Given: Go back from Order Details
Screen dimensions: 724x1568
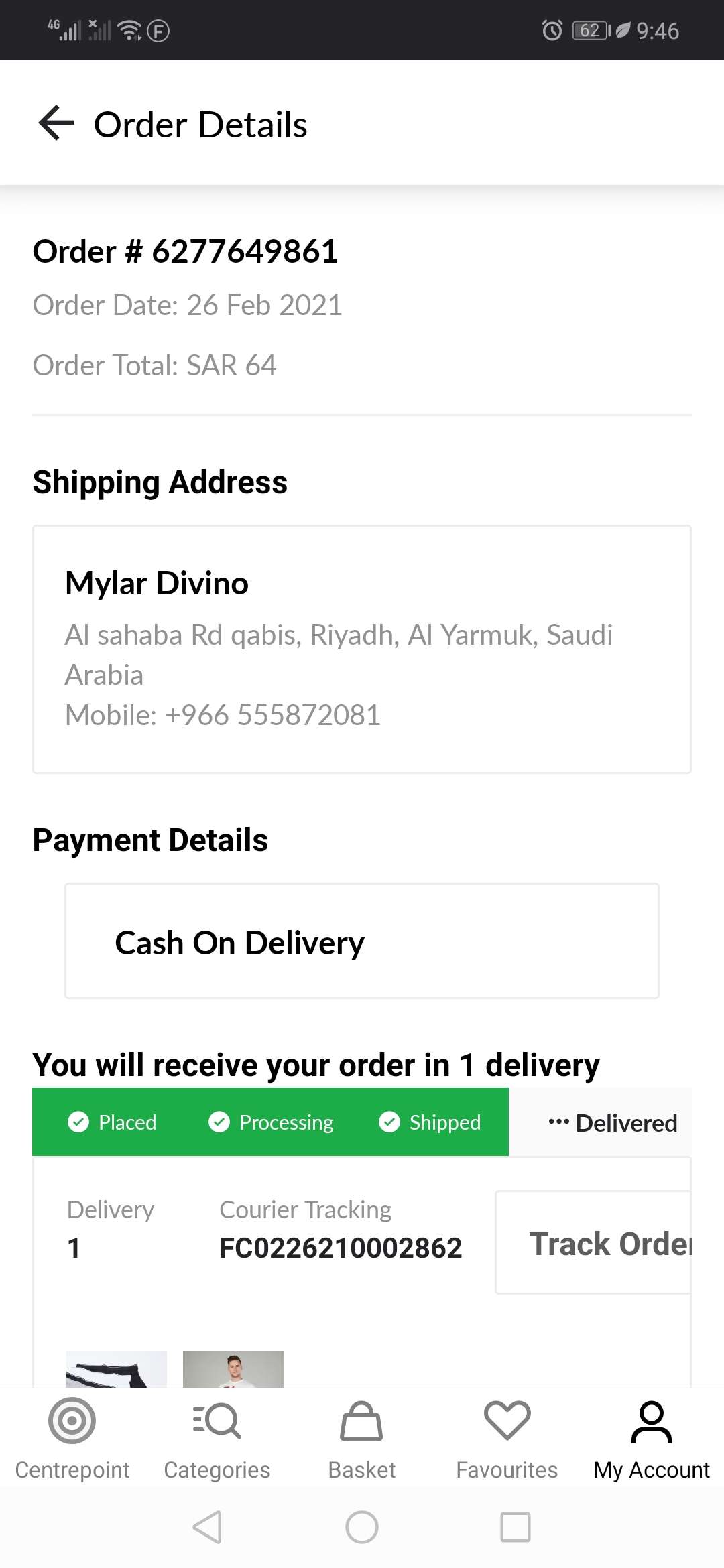Looking at the screenshot, I should (x=56, y=124).
